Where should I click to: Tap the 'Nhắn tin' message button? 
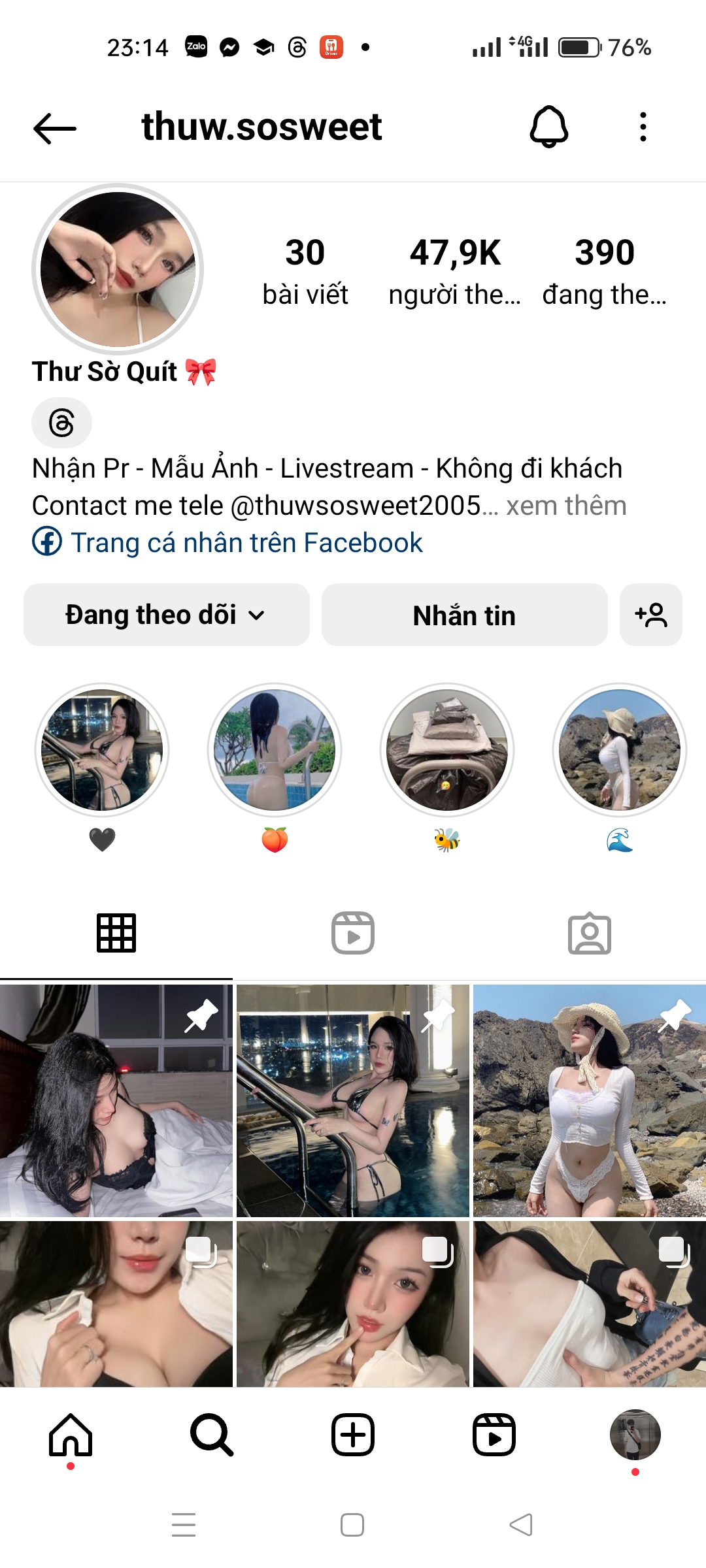pyautogui.click(x=464, y=615)
